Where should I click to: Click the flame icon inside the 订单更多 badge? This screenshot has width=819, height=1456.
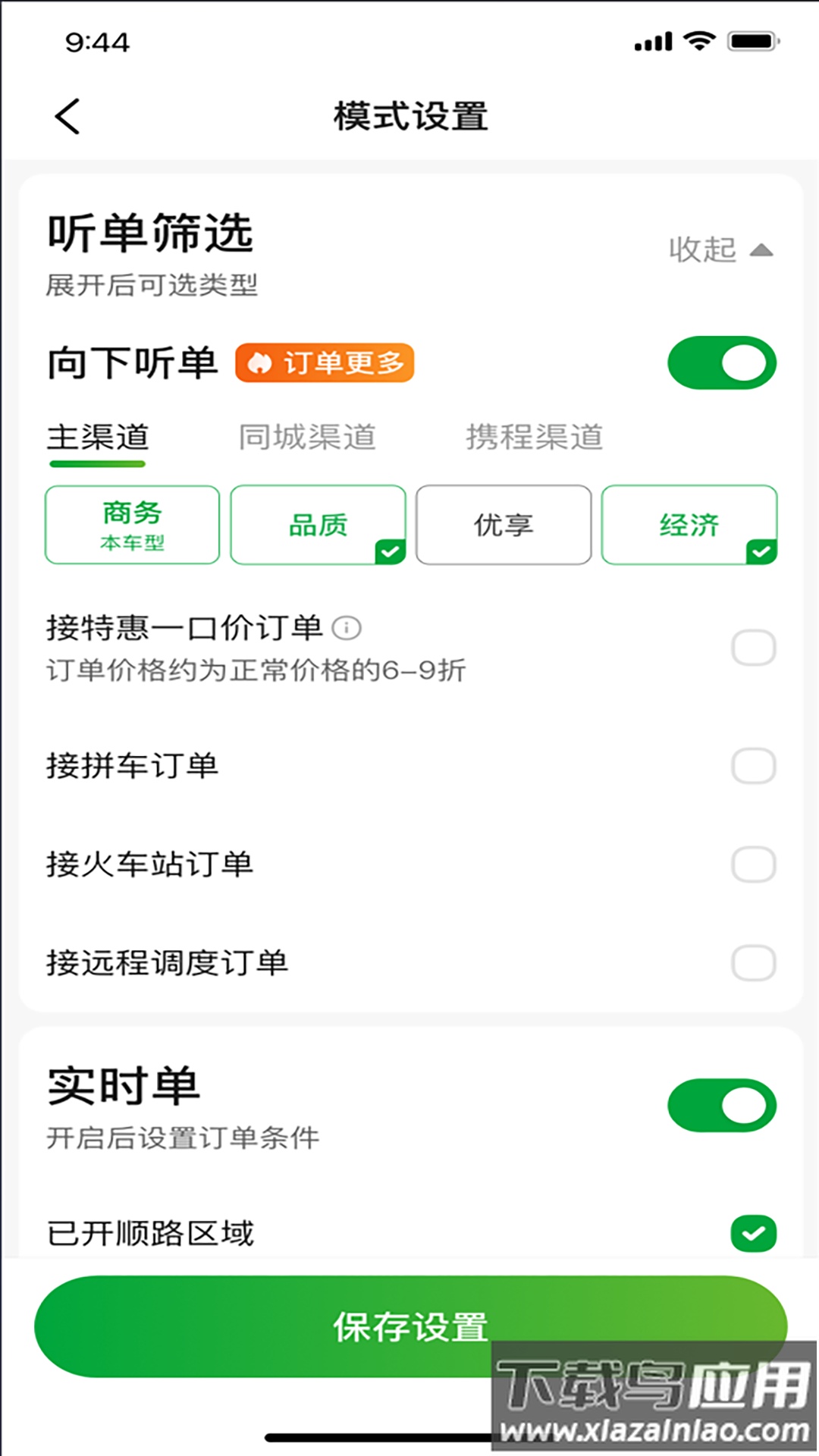pyautogui.click(x=260, y=363)
